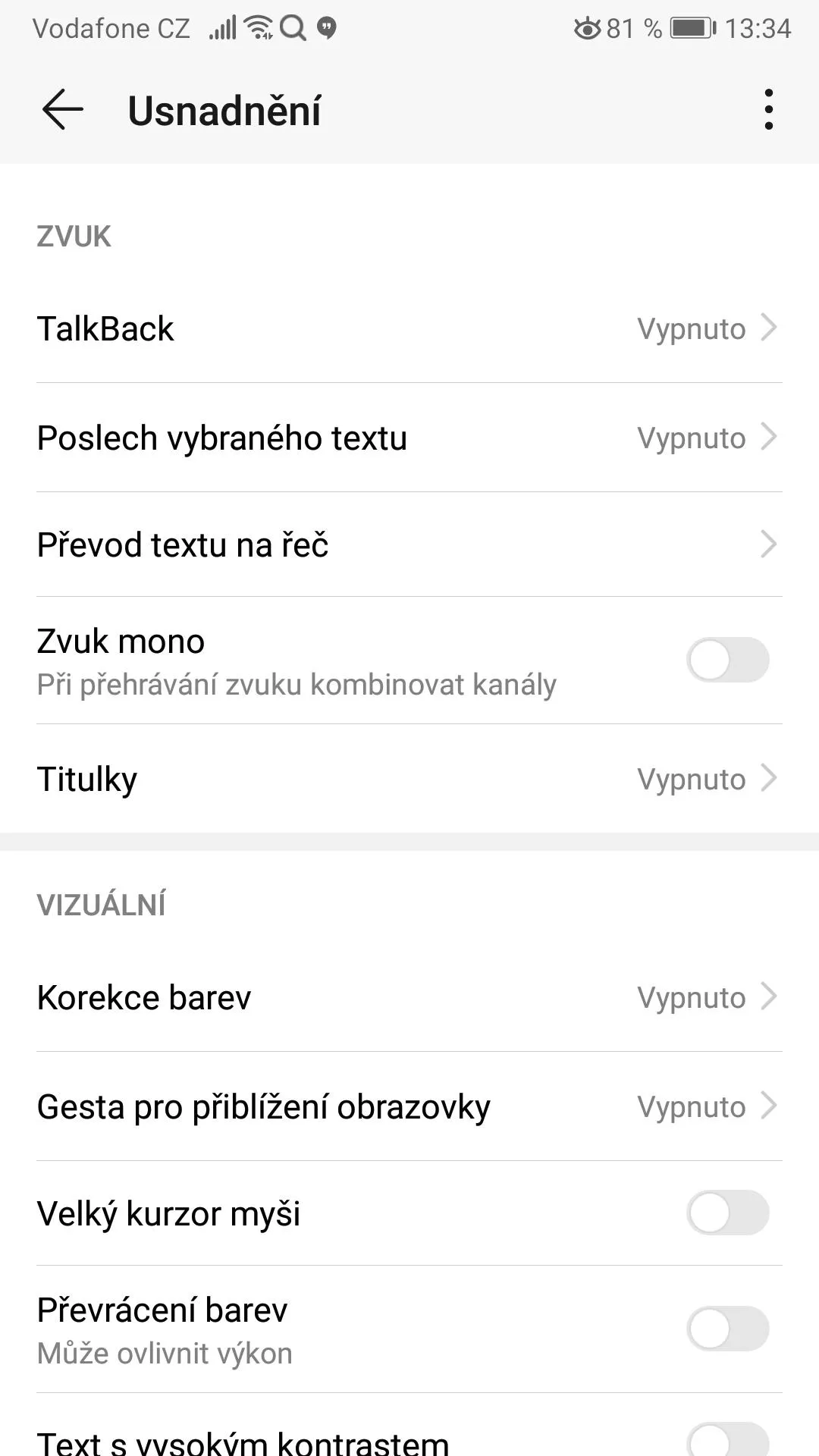Image resolution: width=819 pixels, height=1456 pixels.
Task: Open TalkBack settings
Action: pyautogui.click(x=409, y=328)
